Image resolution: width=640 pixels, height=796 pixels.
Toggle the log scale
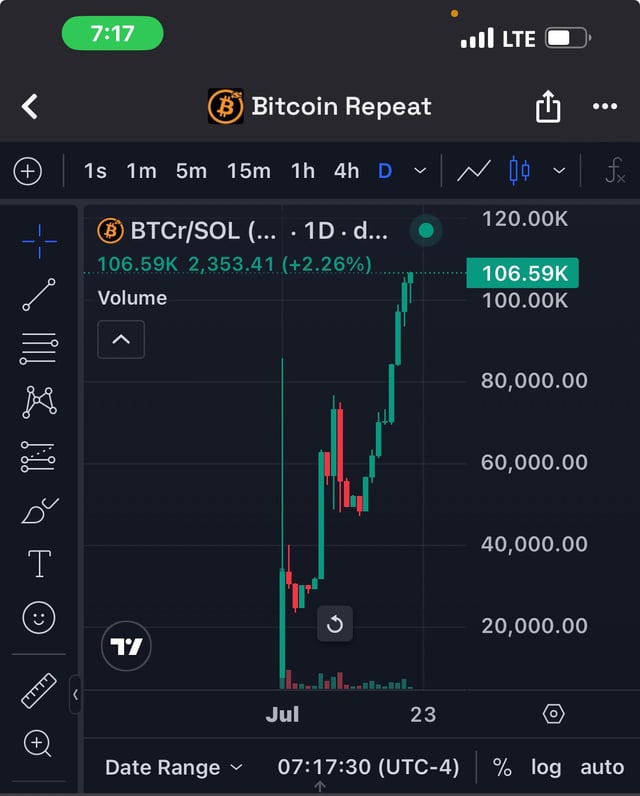(546, 767)
